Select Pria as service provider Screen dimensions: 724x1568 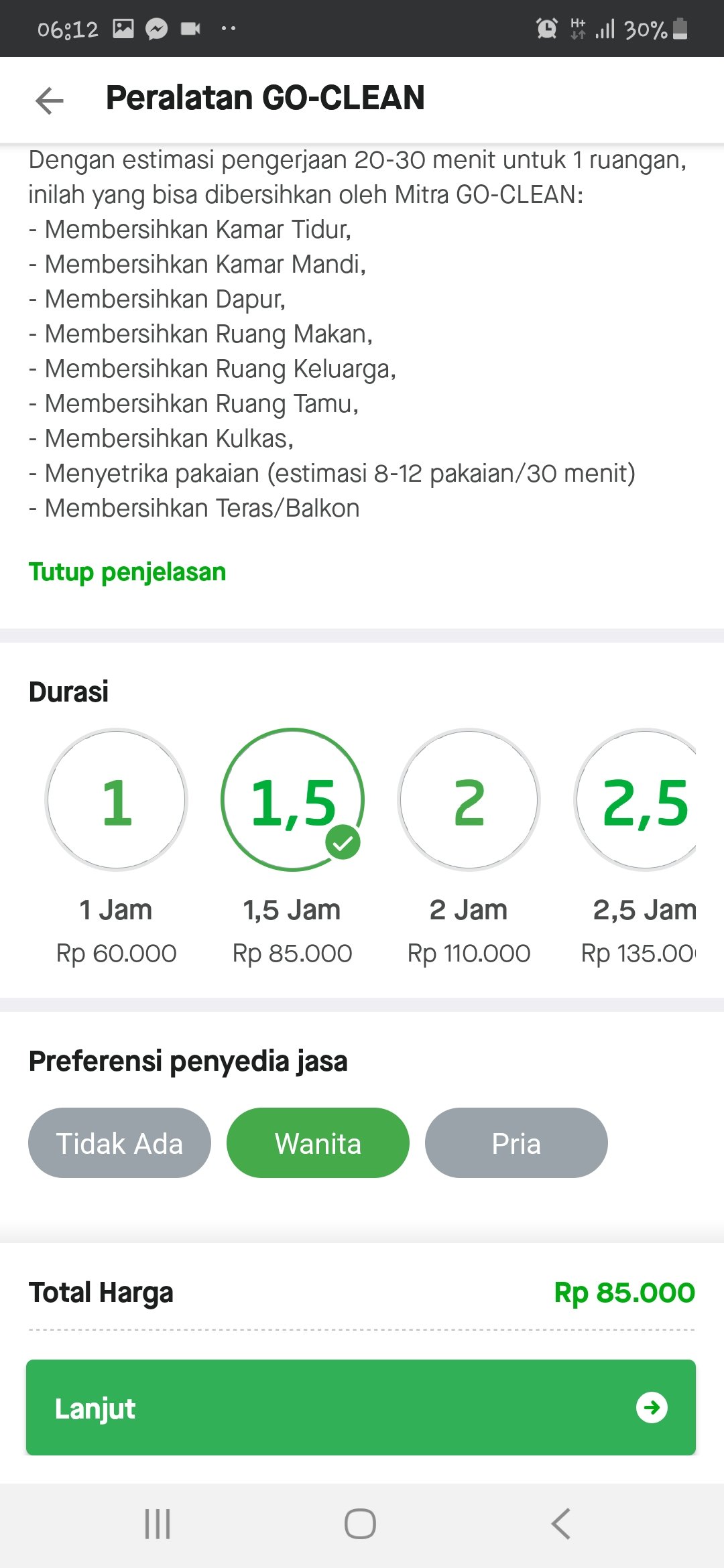coord(516,1143)
